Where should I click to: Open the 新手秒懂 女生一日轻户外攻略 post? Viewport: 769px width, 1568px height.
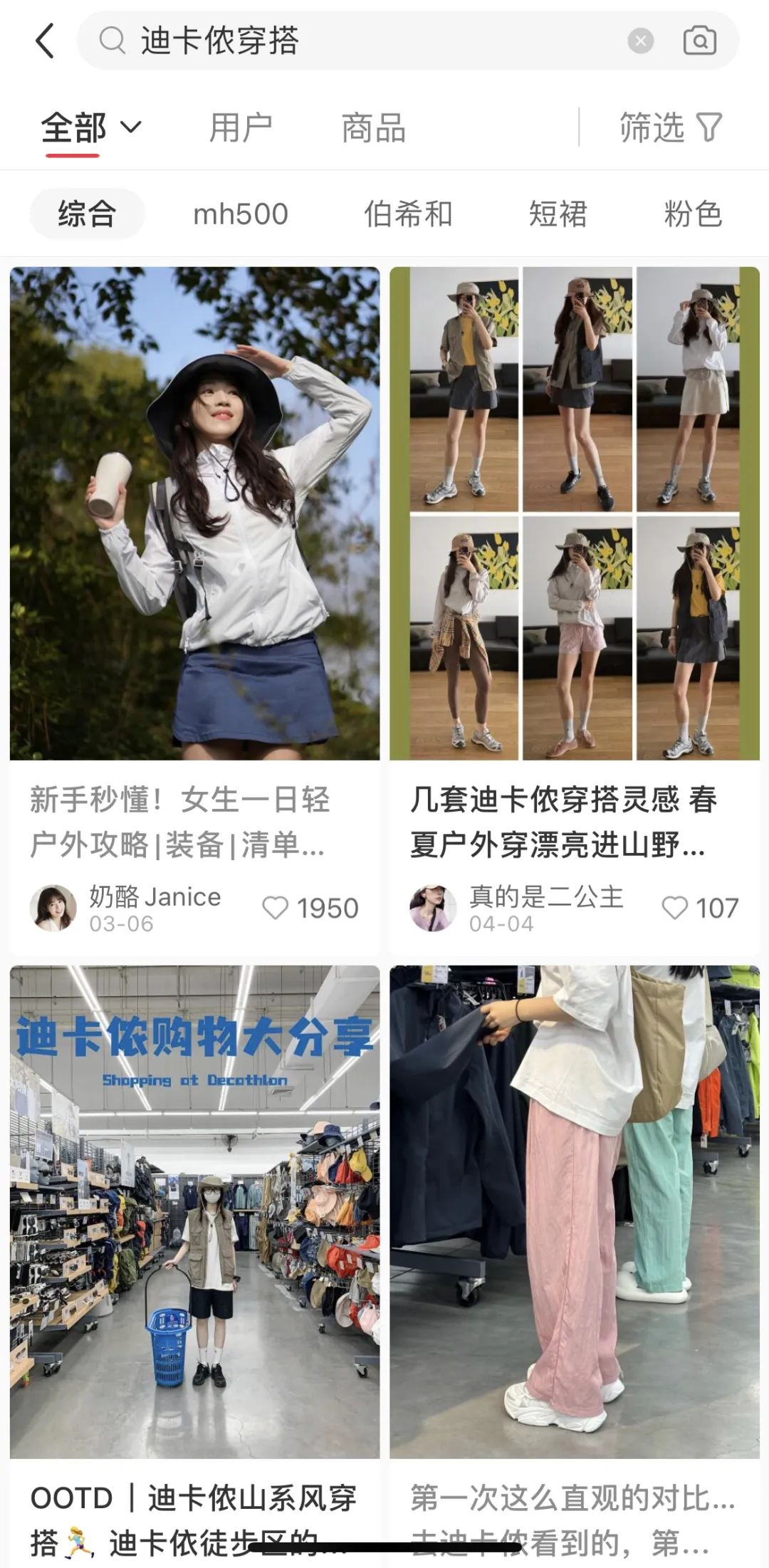pyautogui.click(x=194, y=513)
